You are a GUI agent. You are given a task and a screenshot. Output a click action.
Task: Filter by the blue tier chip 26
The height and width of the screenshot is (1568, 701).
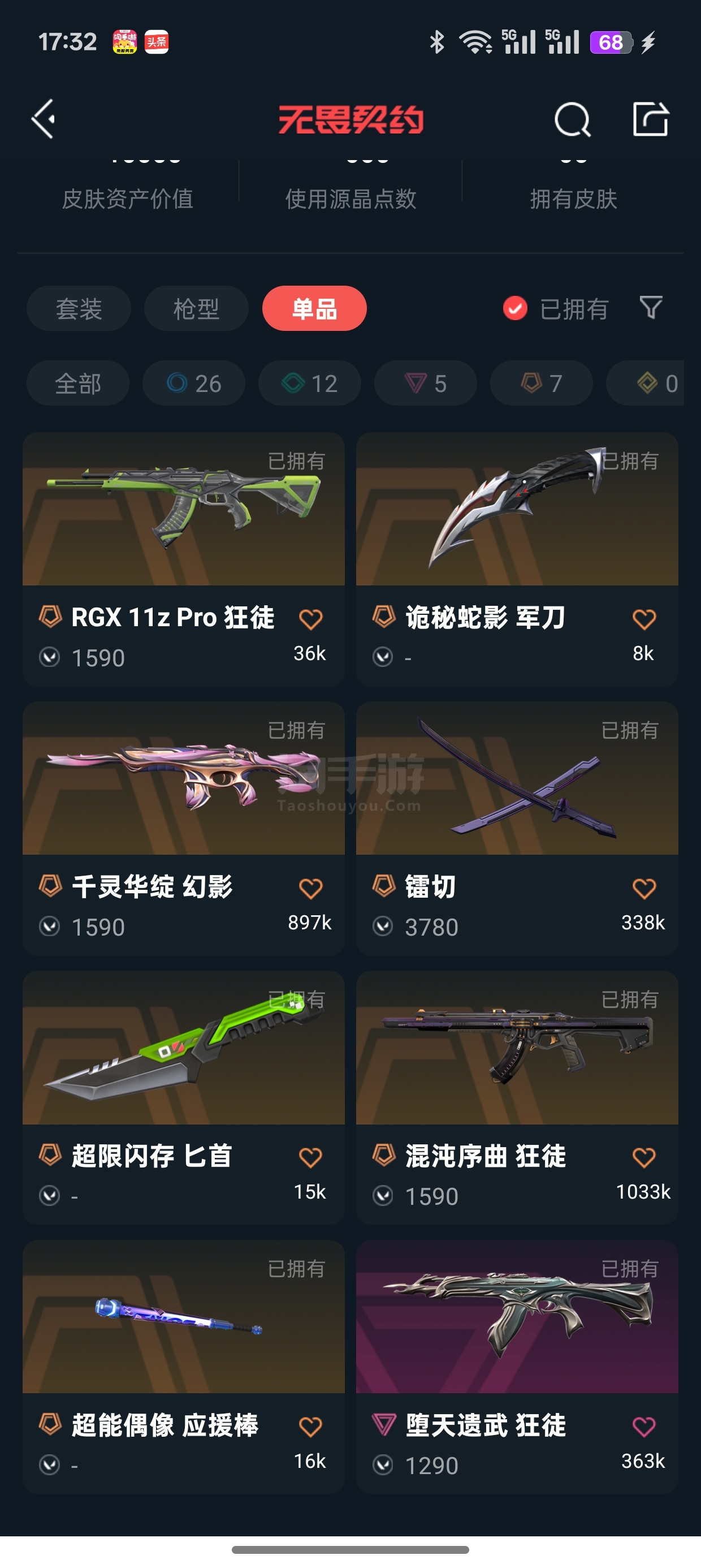tap(193, 384)
